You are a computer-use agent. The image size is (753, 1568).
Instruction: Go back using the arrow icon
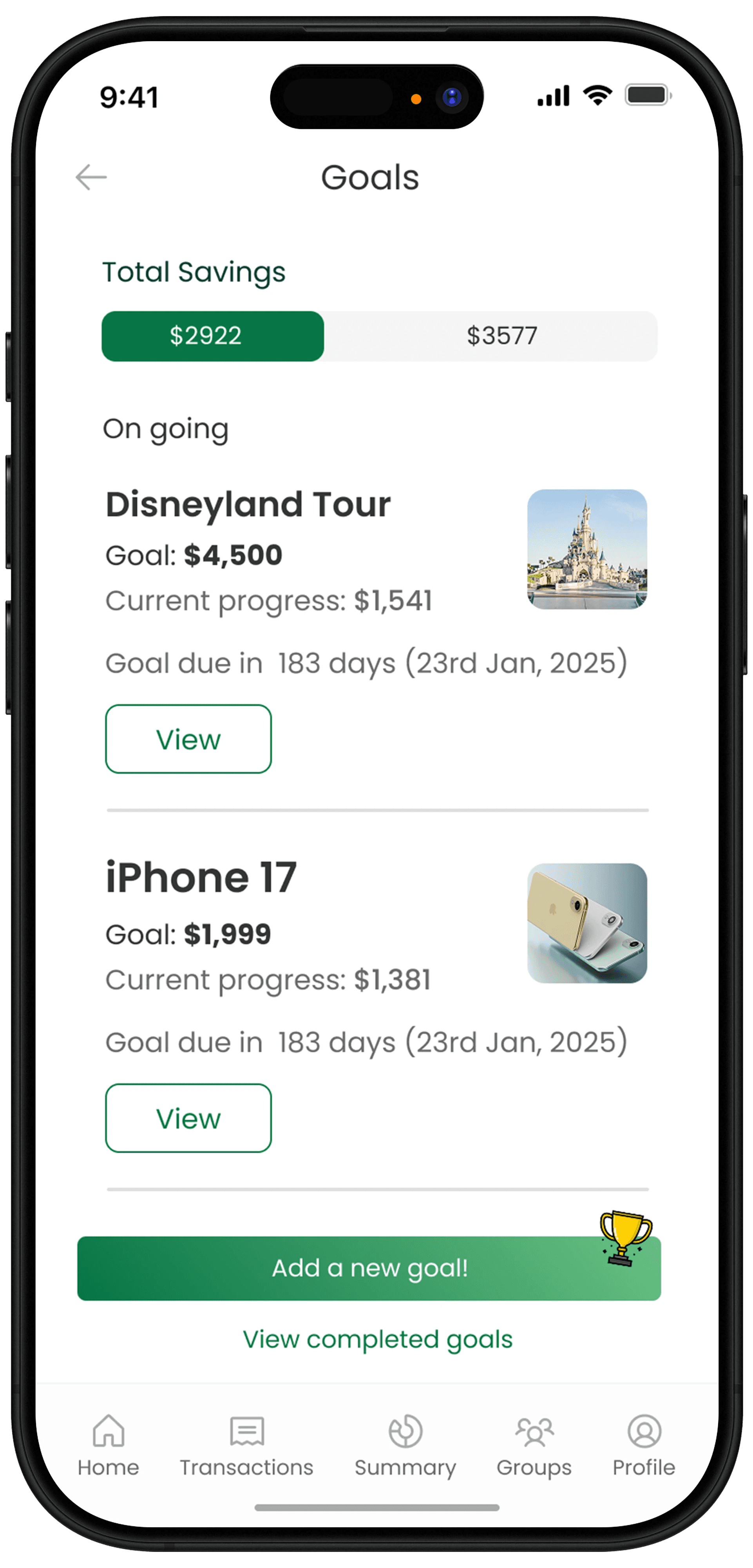pyautogui.click(x=91, y=177)
